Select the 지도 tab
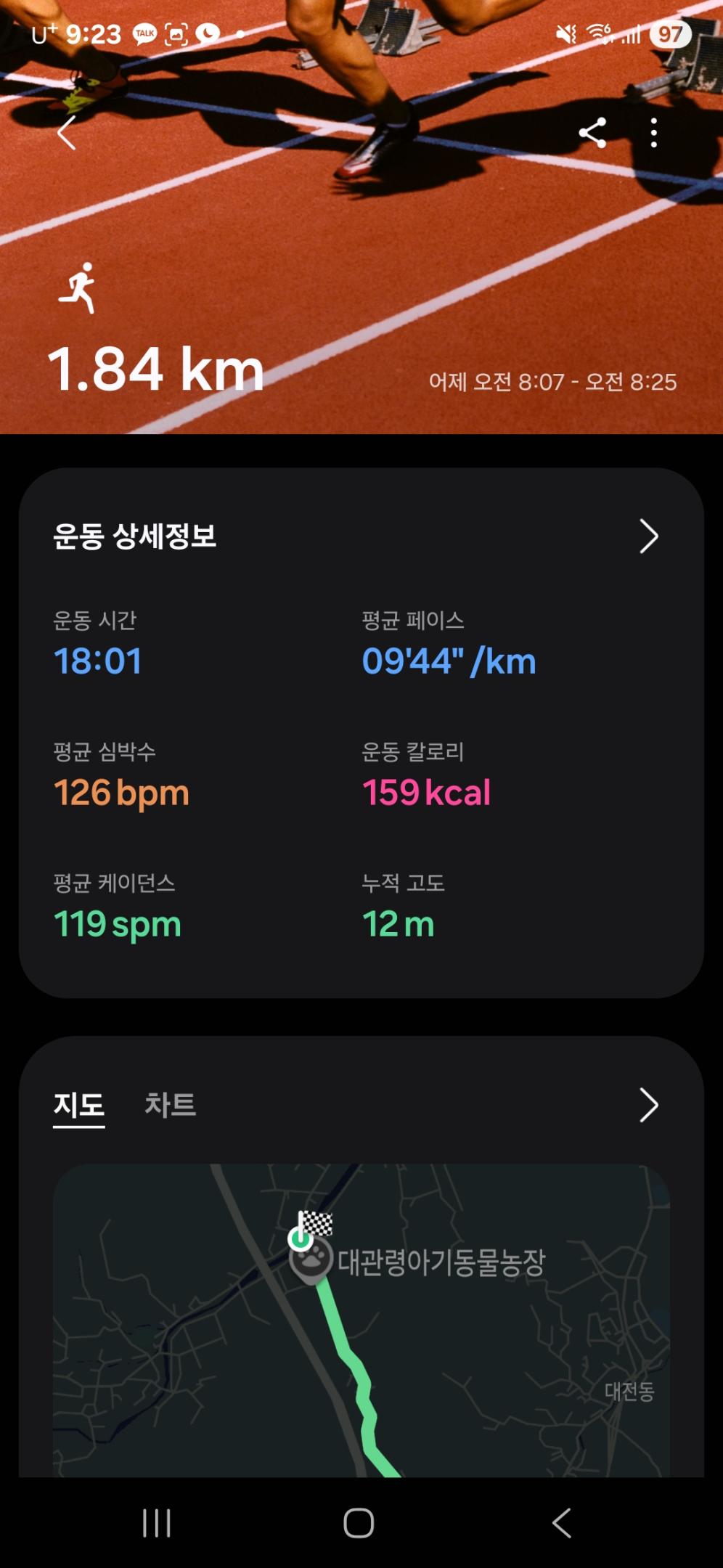The image size is (723, 1568). [x=78, y=1104]
